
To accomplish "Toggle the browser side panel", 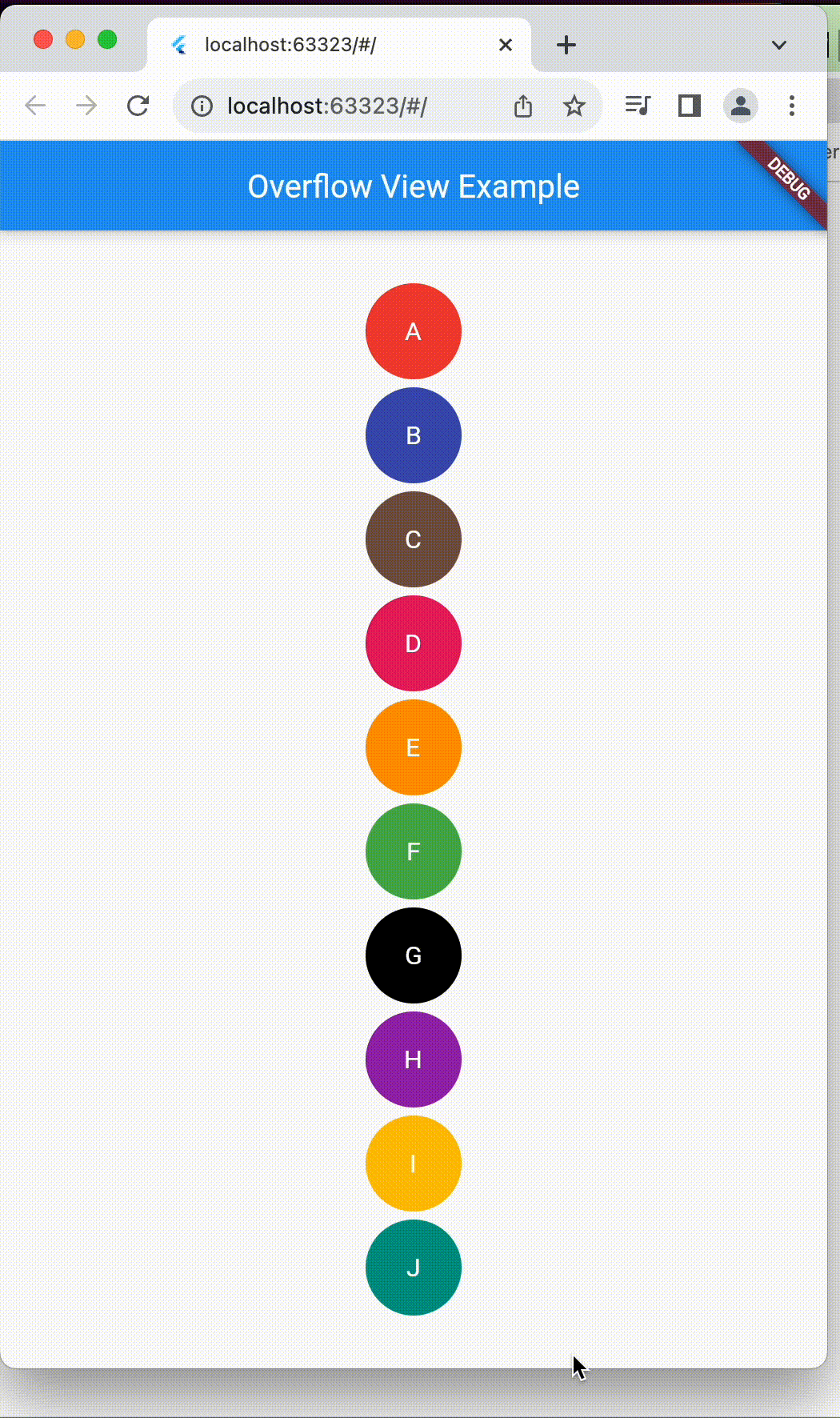I will 690,106.
